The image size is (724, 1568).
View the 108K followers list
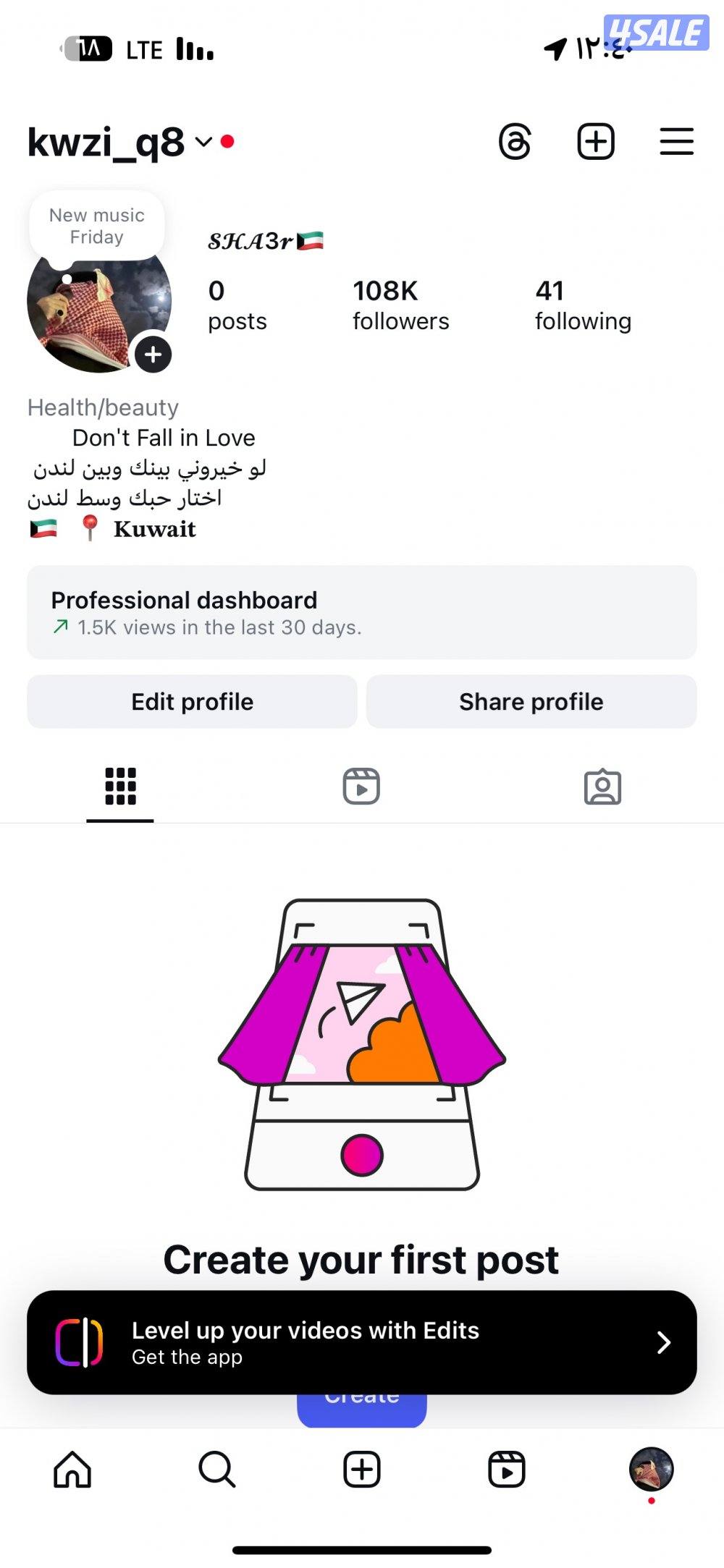coord(400,305)
